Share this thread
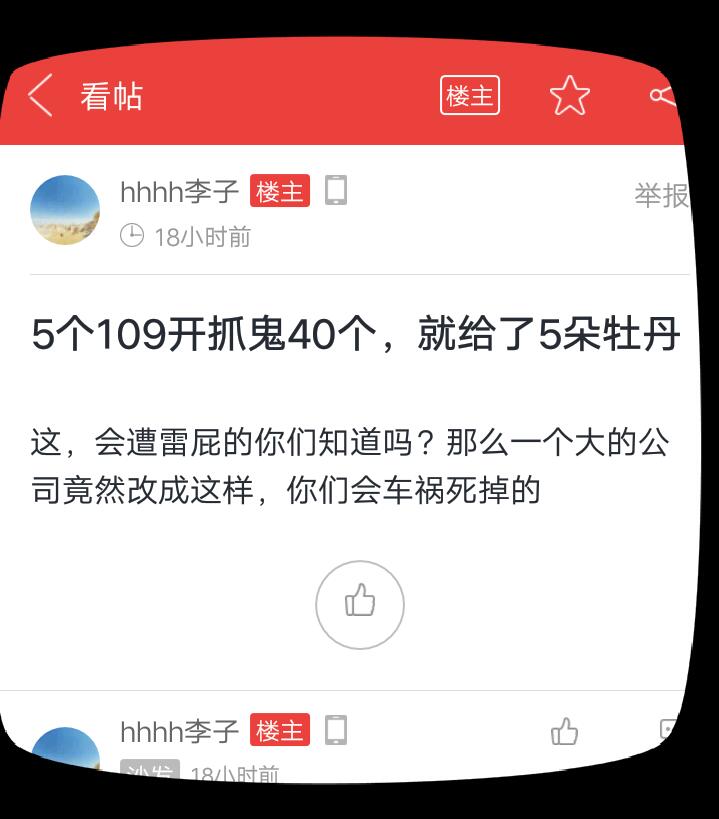The image size is (719, 819). pyautogui.click(x=662, y=95)
